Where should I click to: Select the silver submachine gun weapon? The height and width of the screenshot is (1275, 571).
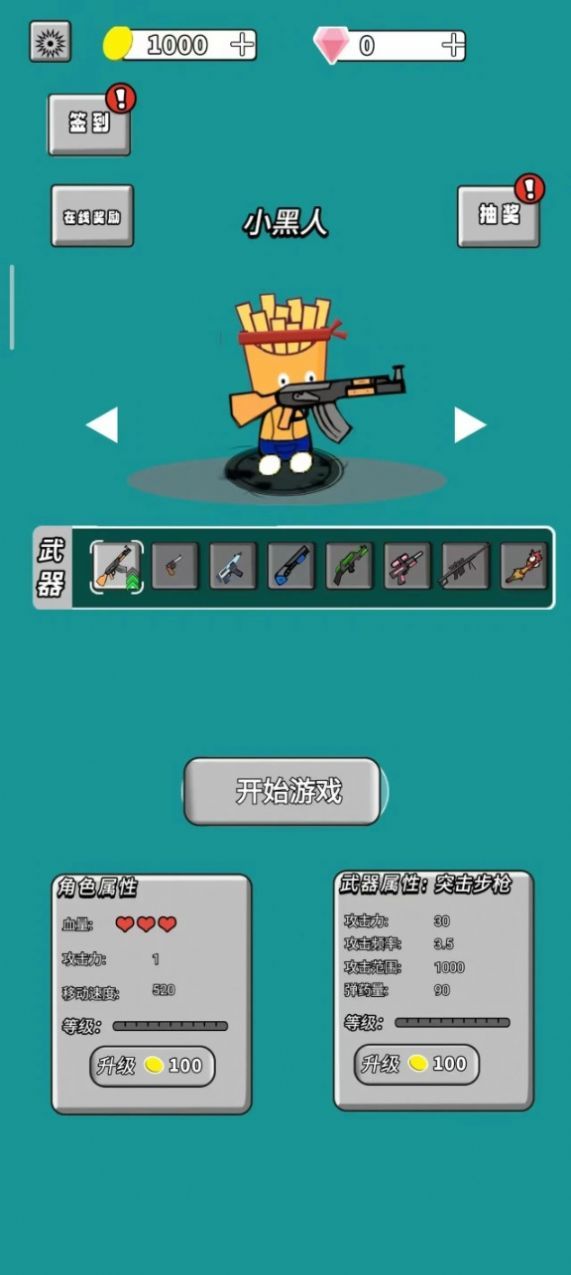point(233,566)
